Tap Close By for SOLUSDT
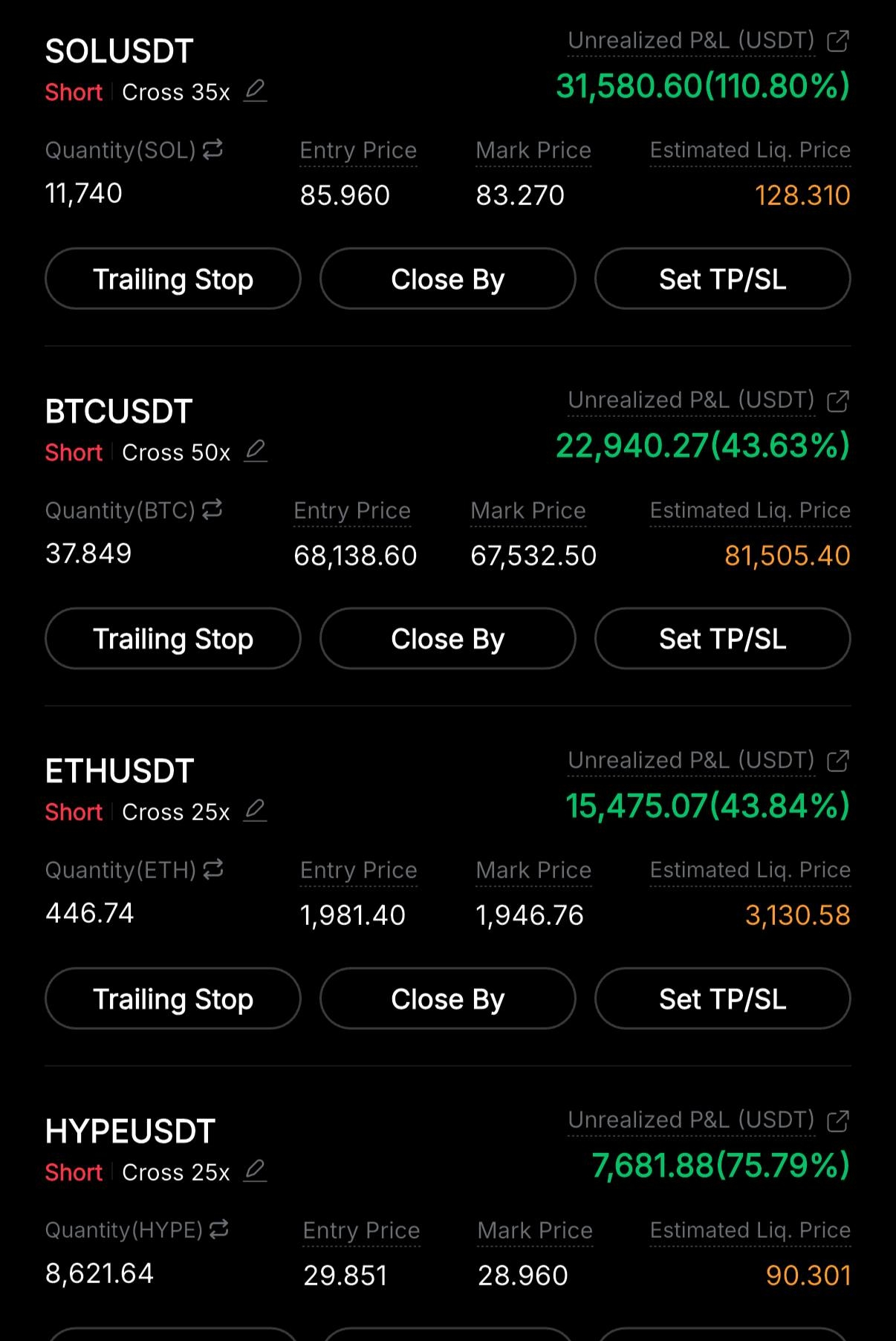Screen dimensions: 896x1341 tap(447, 279)
